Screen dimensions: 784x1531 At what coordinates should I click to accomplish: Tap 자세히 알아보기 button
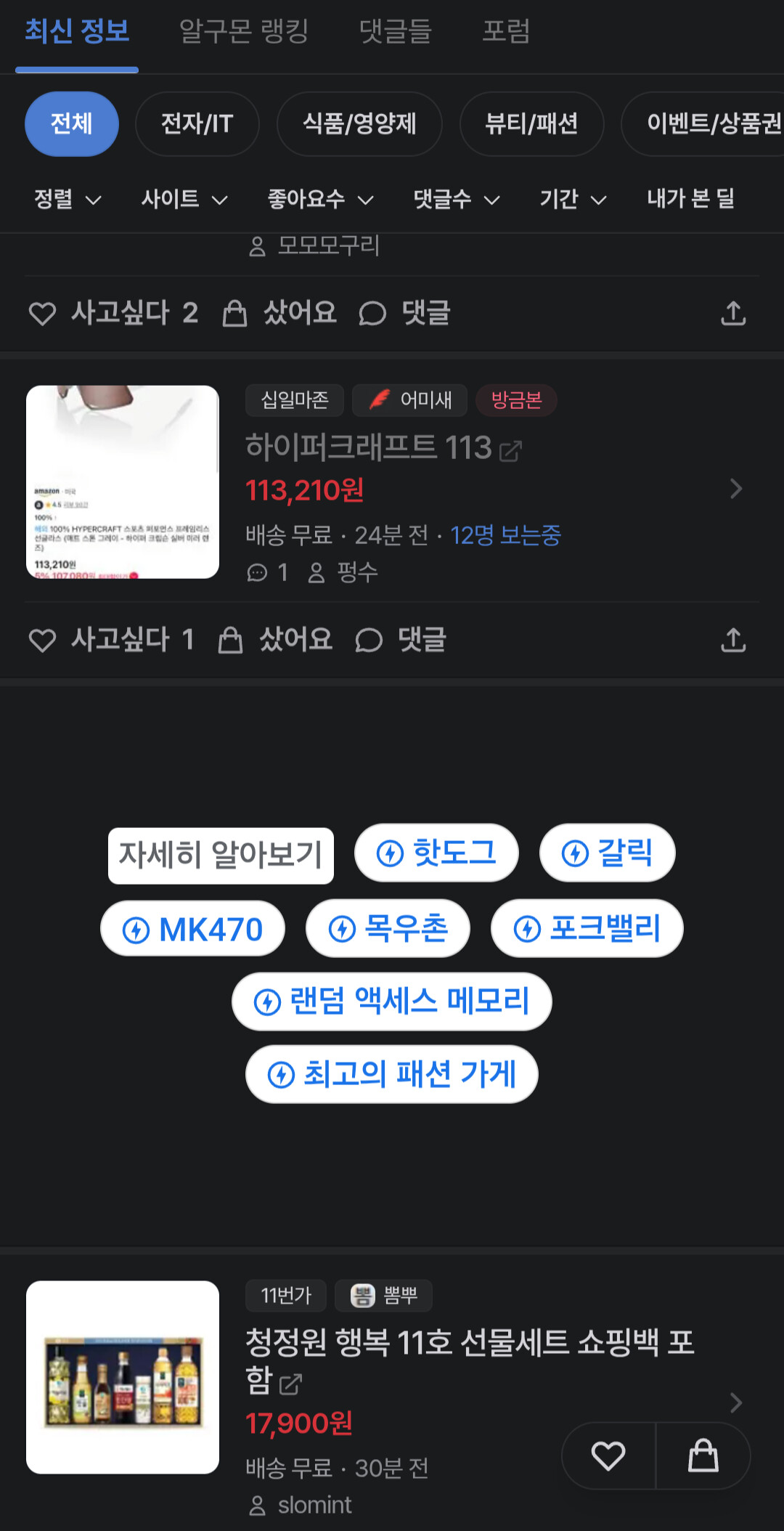pyautogui.click(x=221, y=855)
